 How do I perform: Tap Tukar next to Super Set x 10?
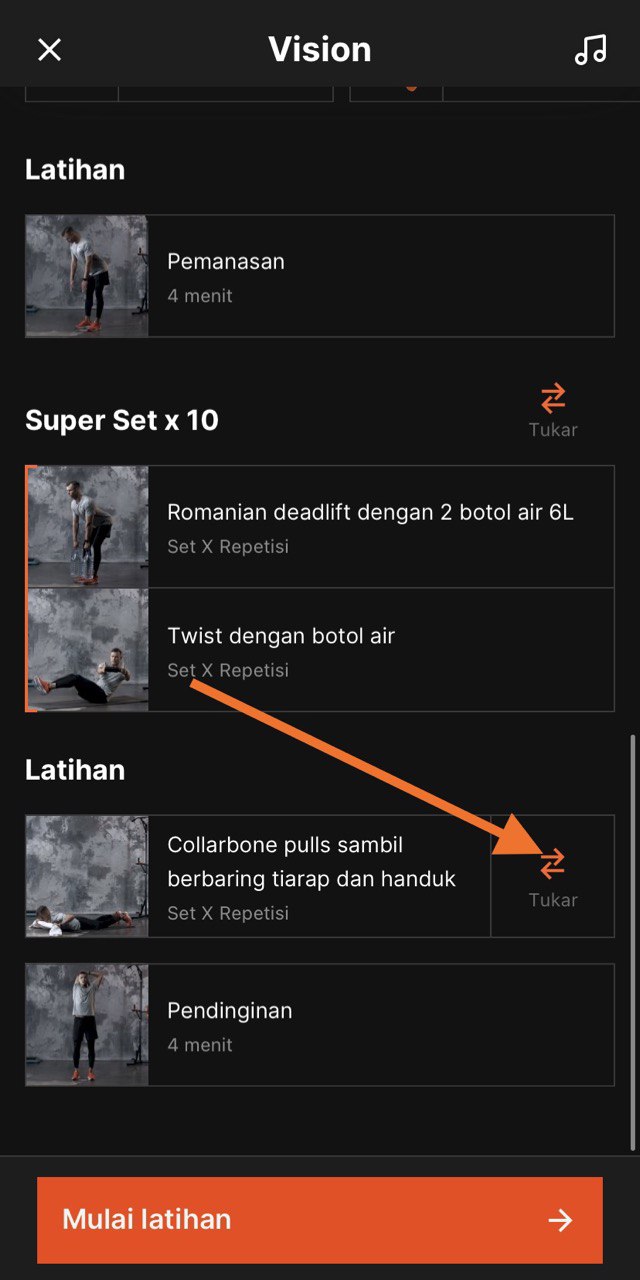553,411
